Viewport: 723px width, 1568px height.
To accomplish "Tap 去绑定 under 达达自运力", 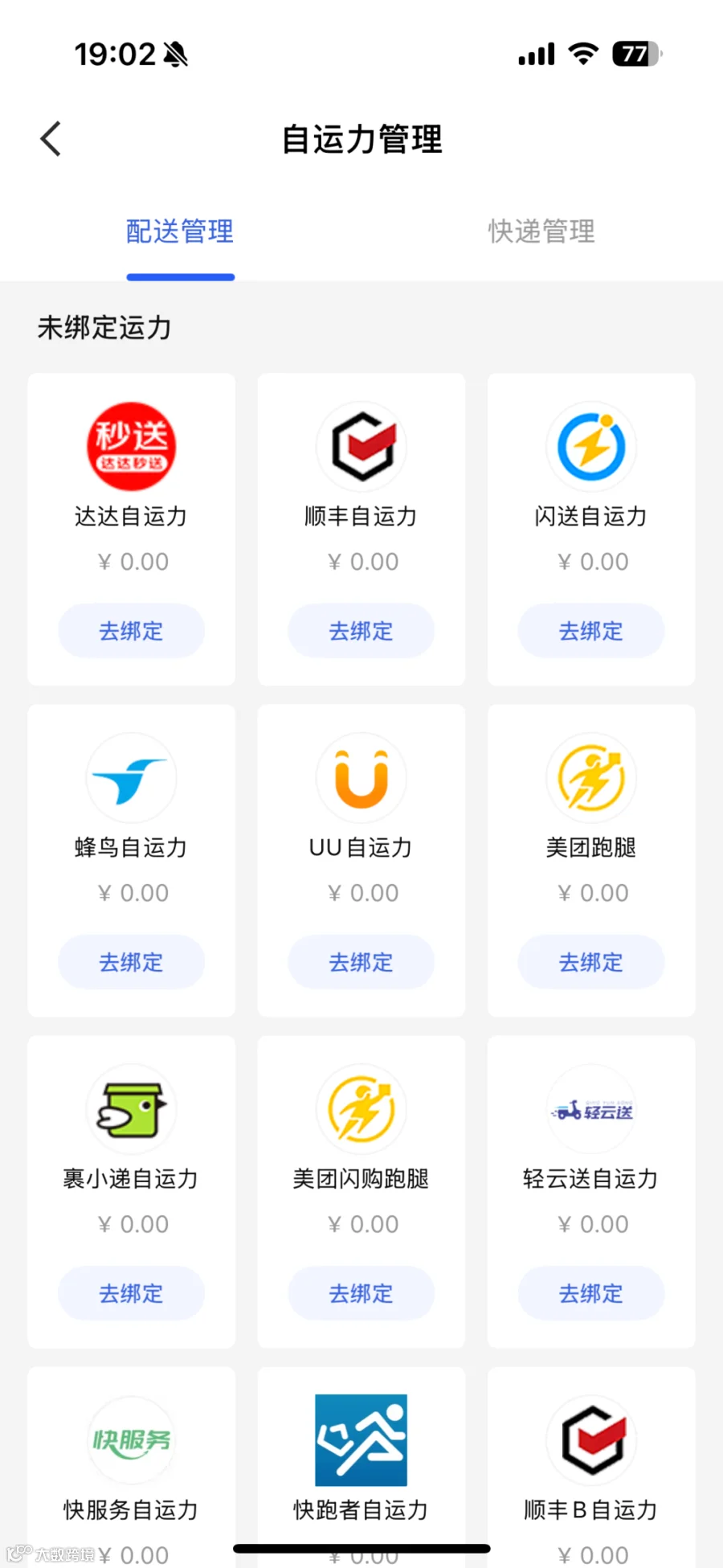I will pyautogui.click(x=131, y=631).
